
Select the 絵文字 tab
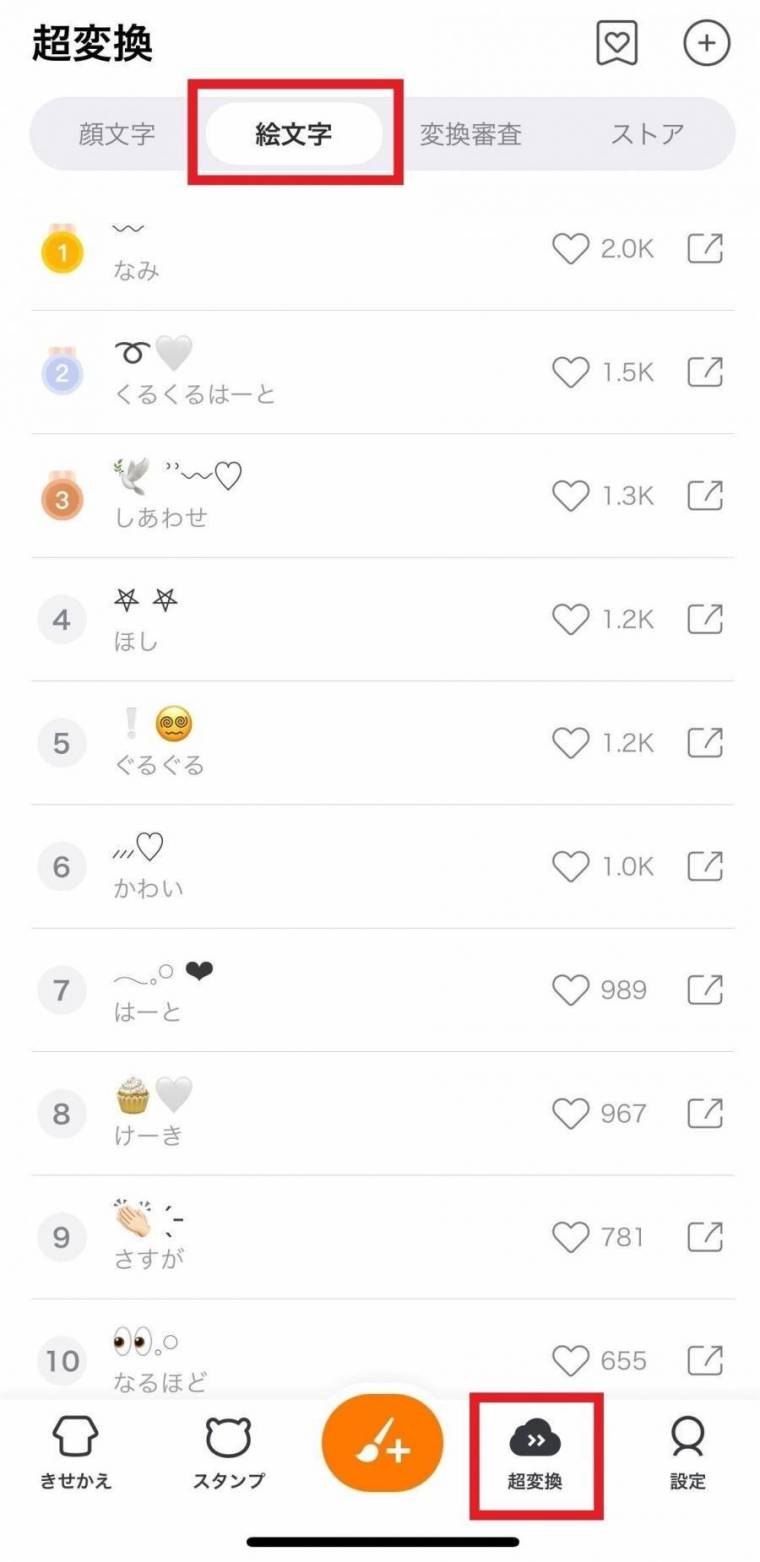click(x=294, y=134)
